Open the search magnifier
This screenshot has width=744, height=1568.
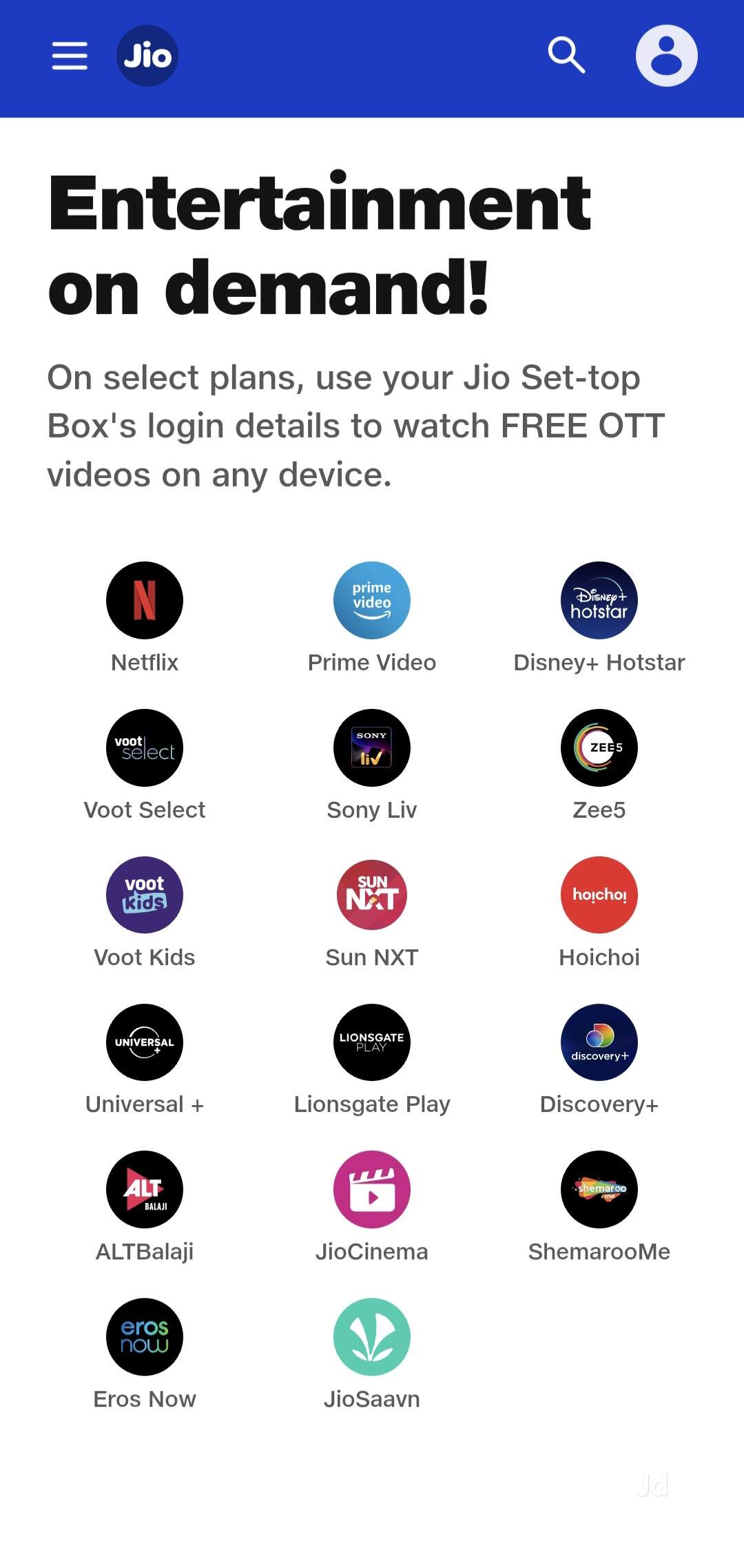click(x=566, y=55)
